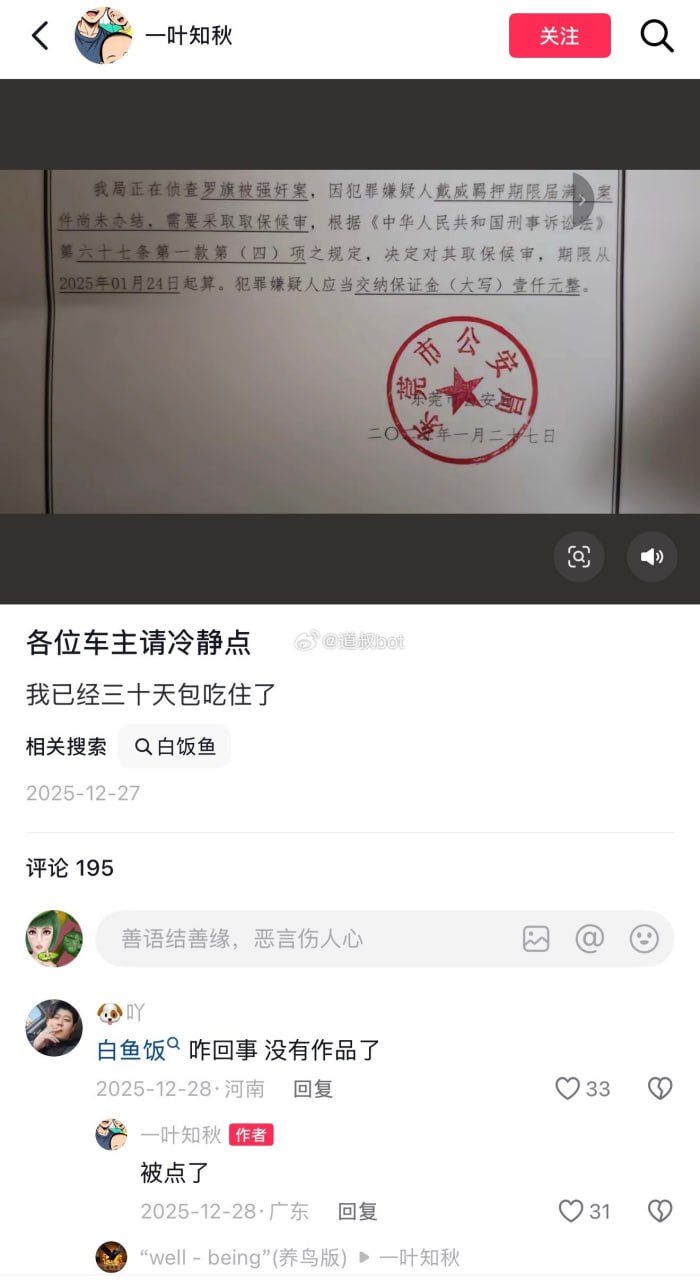Image resolution: width=700 pixels, height=1280 pixels.
Task: Follow the author with 关注 button
Action: pos(559,36)
